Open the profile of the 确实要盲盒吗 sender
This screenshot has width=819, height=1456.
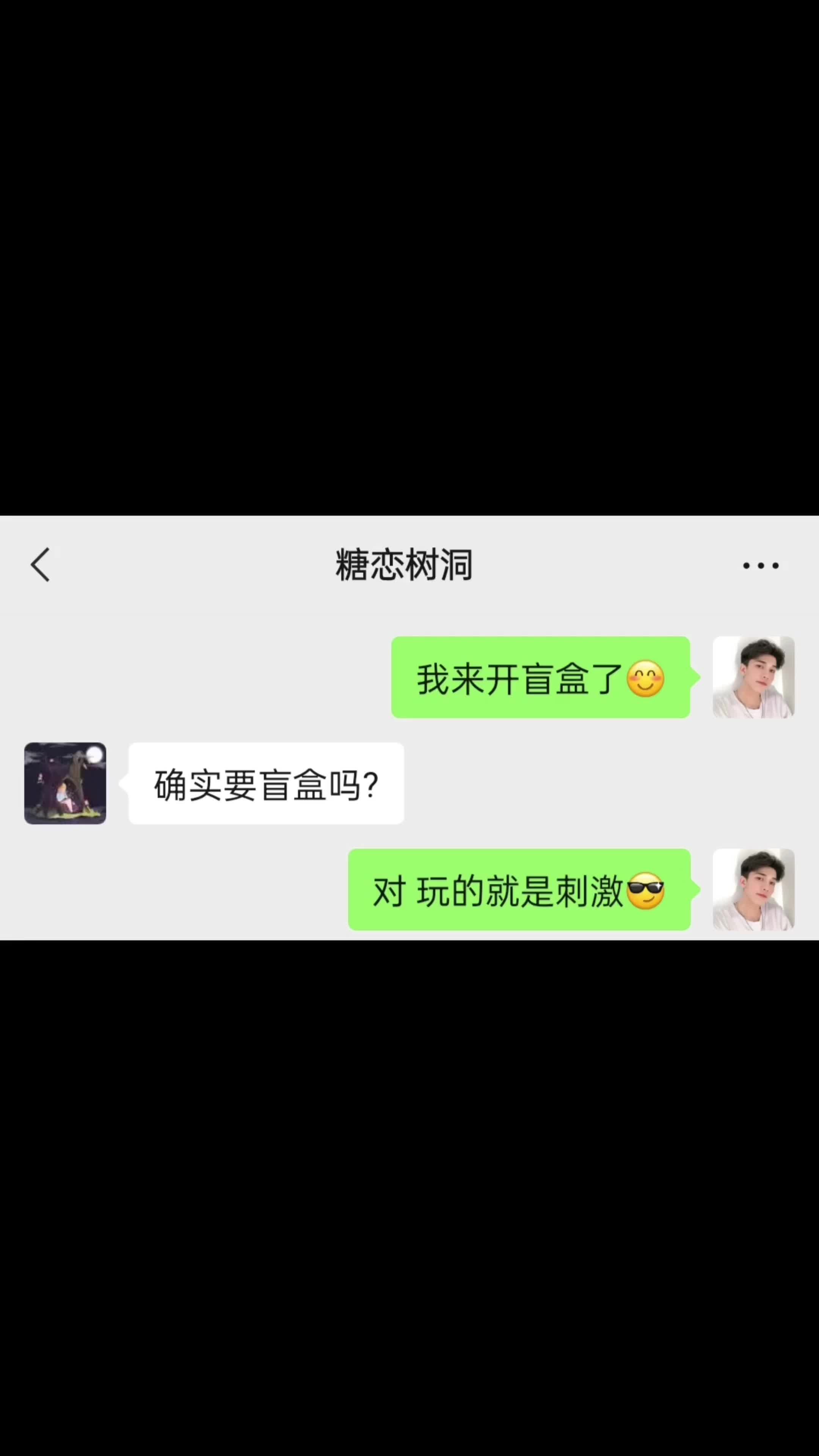65,783
